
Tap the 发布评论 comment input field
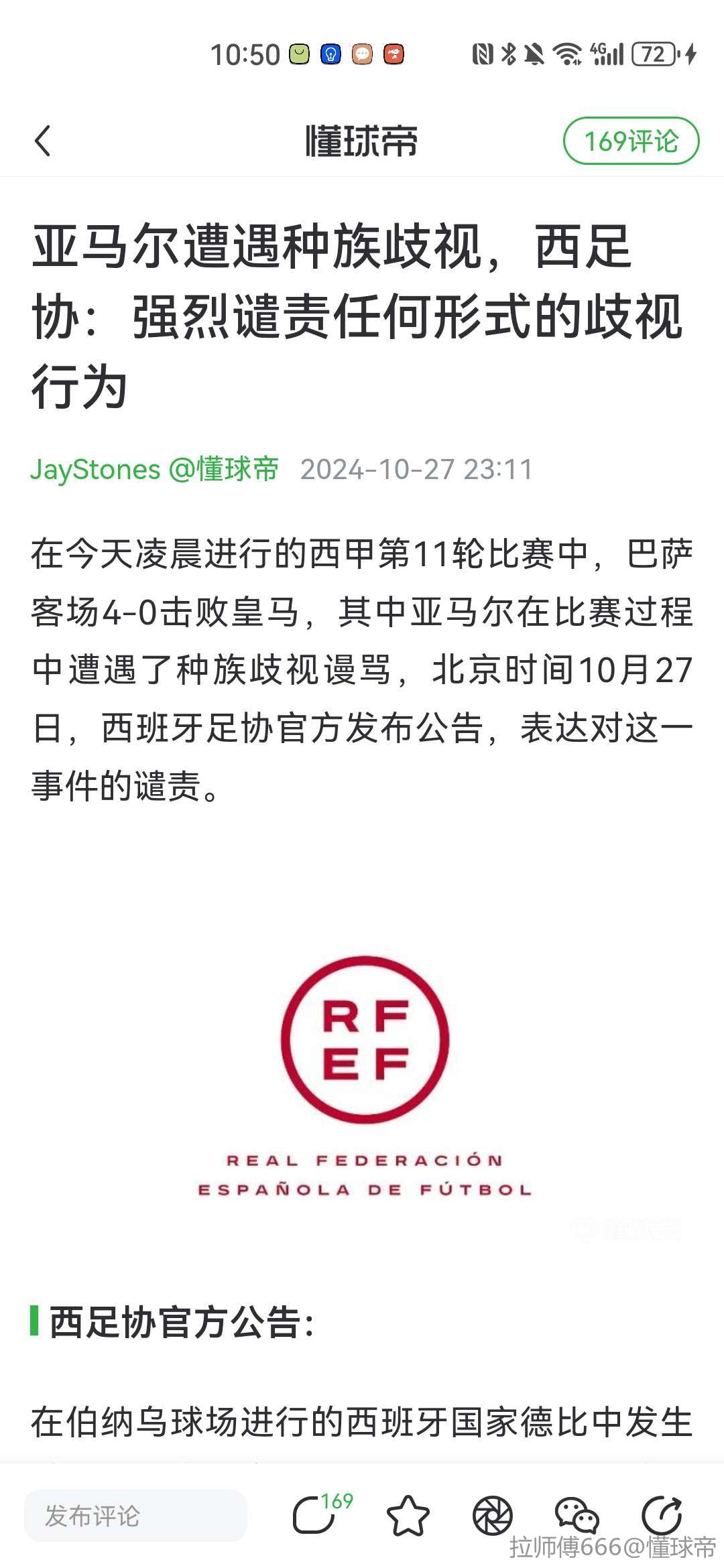135,1516
